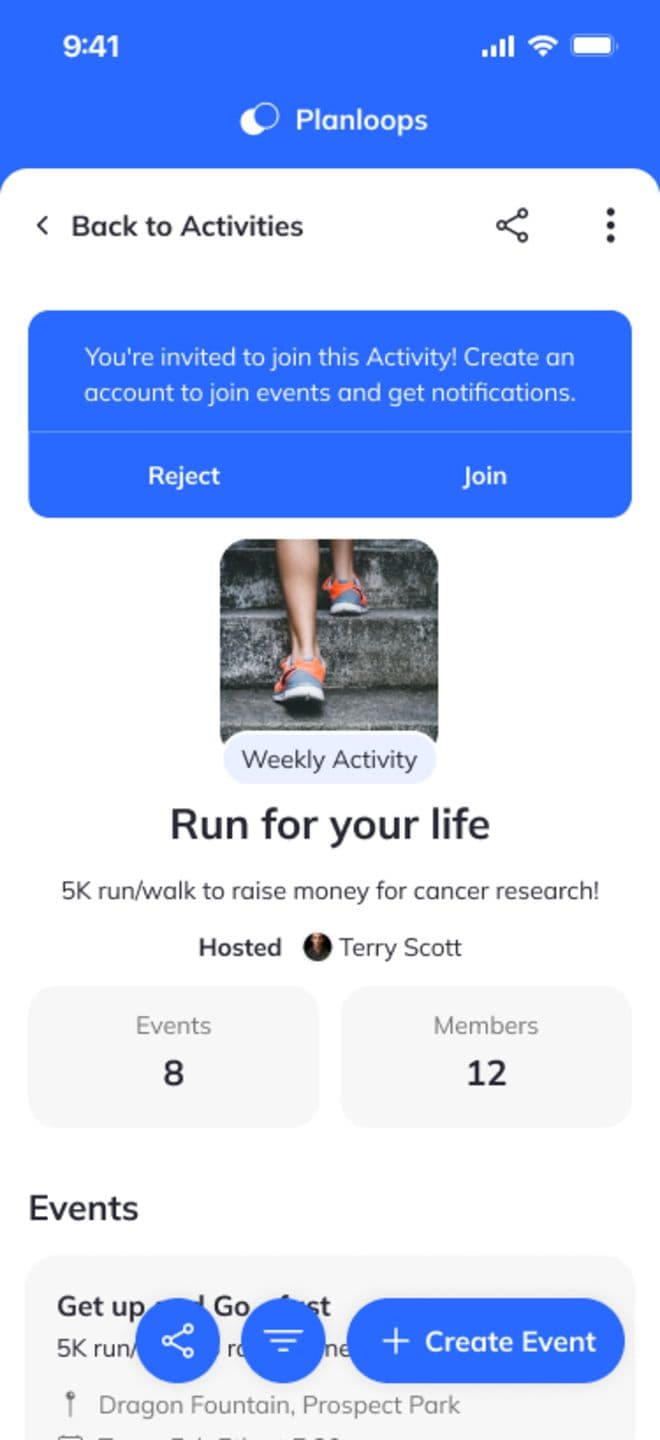
Task: Tap the floating share button
Action: [178, 1341]
